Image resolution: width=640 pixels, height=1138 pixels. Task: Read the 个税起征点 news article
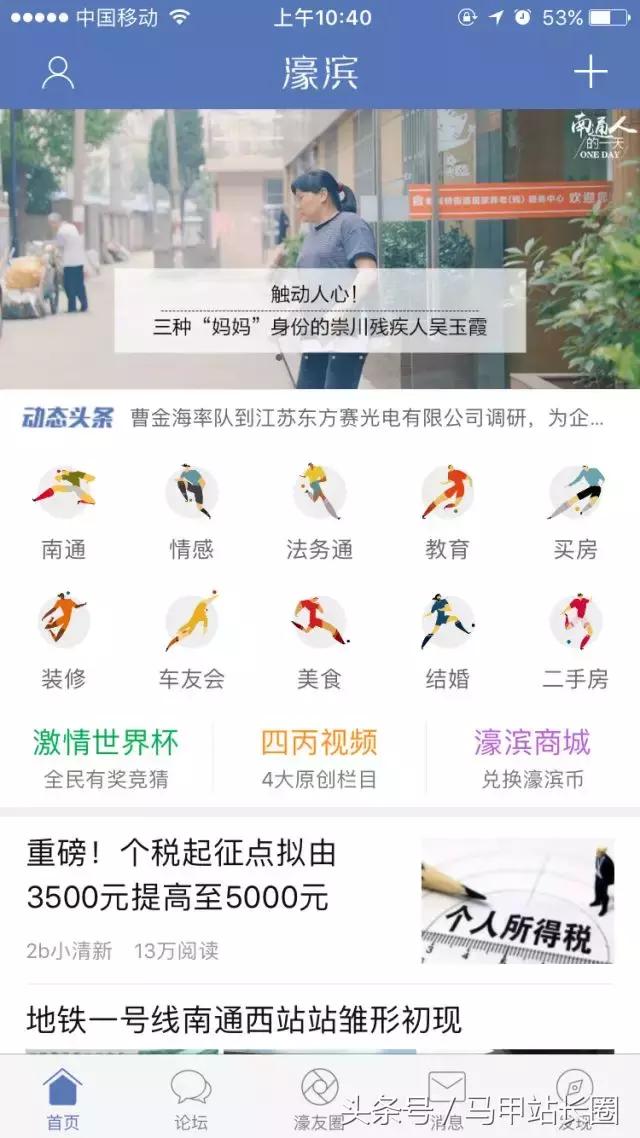(x=320, y=898)
